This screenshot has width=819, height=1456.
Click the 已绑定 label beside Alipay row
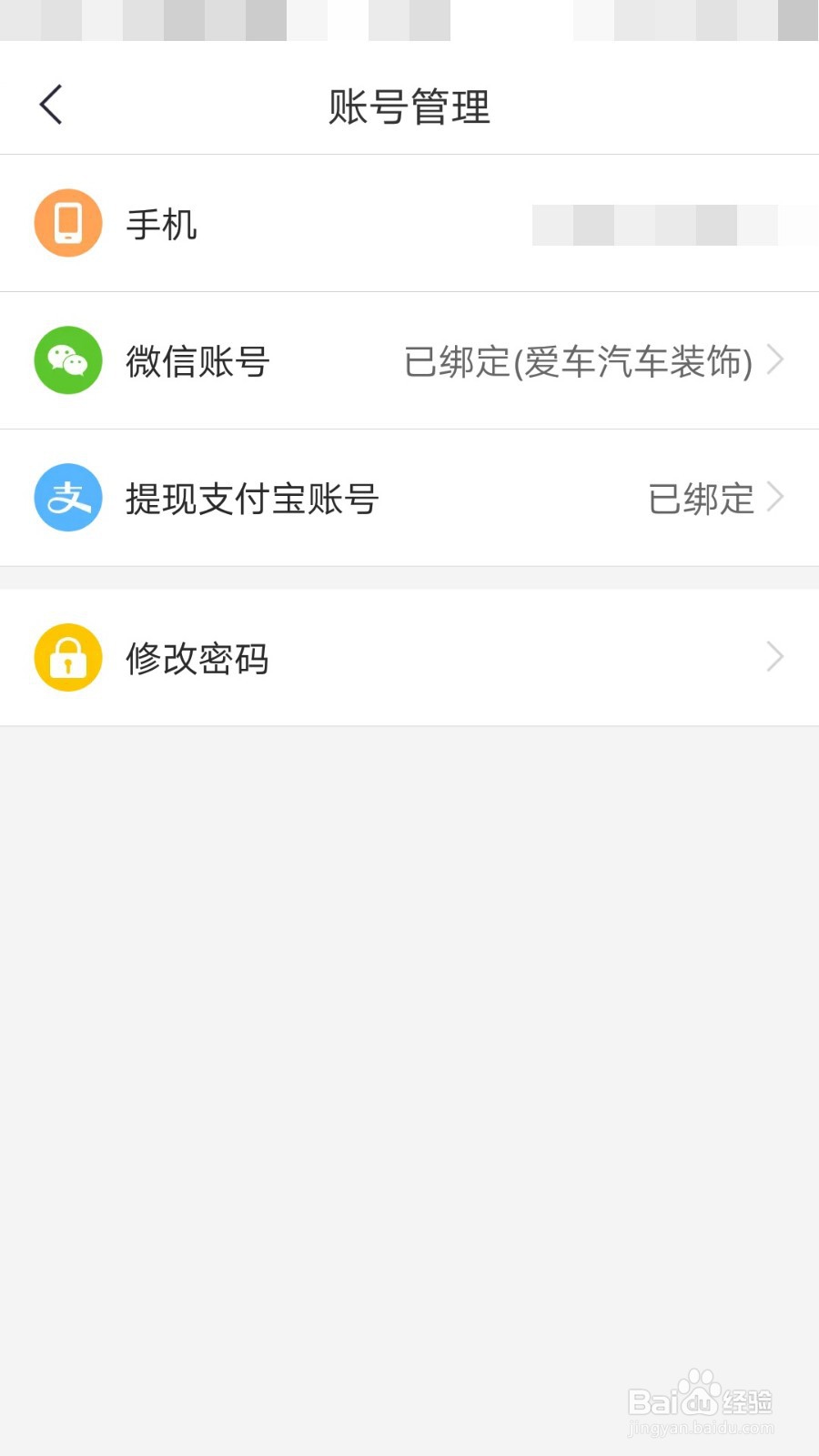tap(701, 499)
